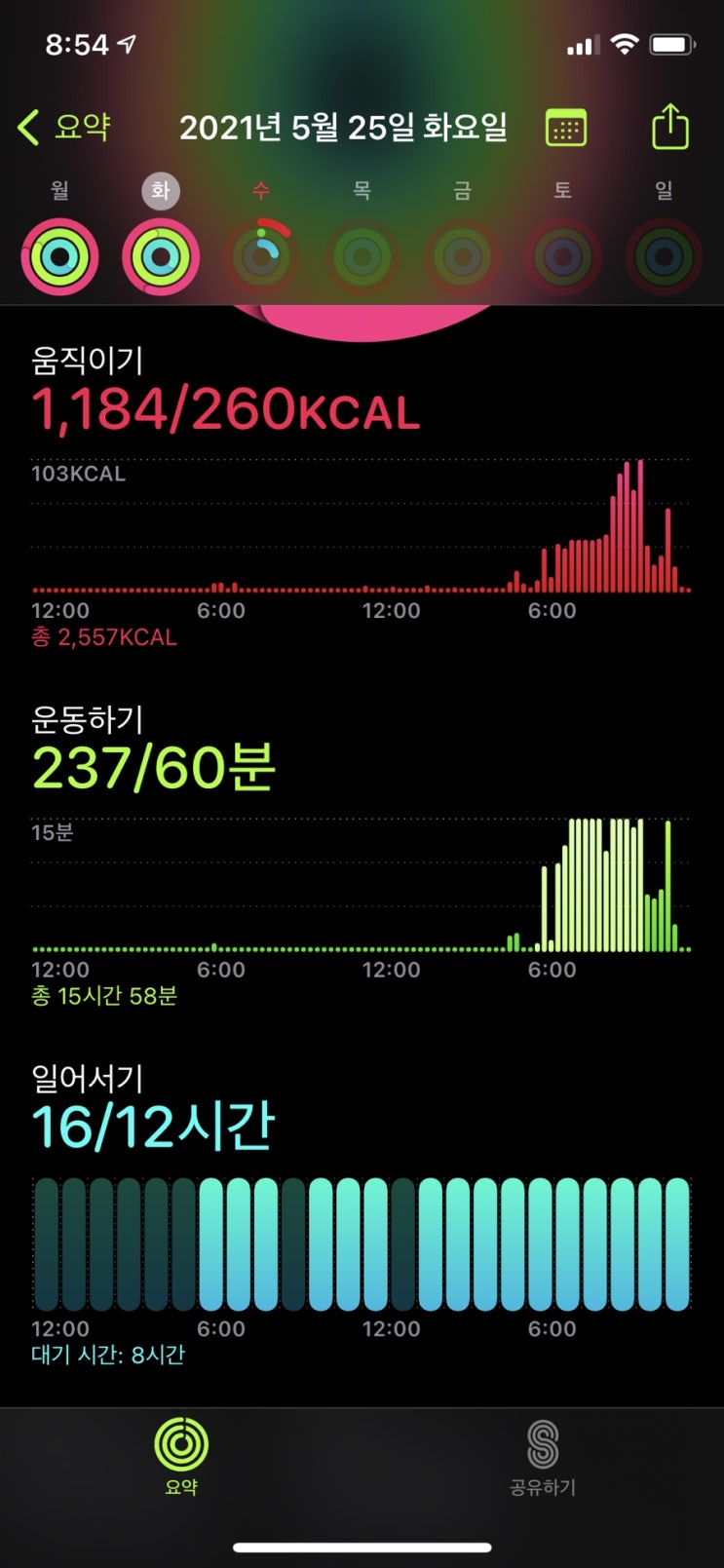Select Sunday (일) activity ring

point(664,257)
